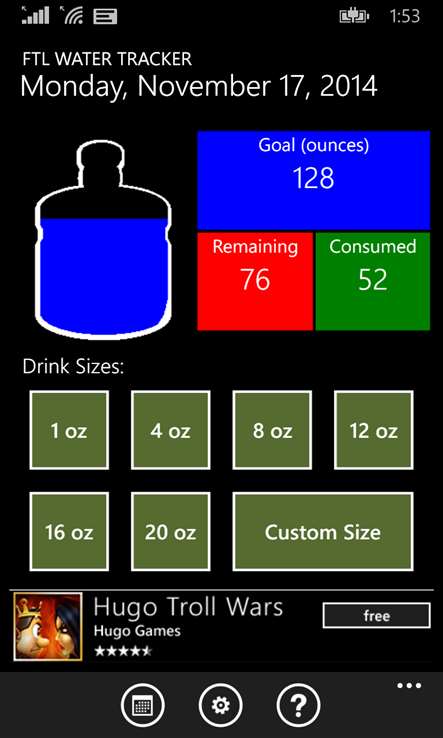The height and width of the screenshot is (738, 443).
Task: Log a 4 oz drink
Action: coord(171,430)
